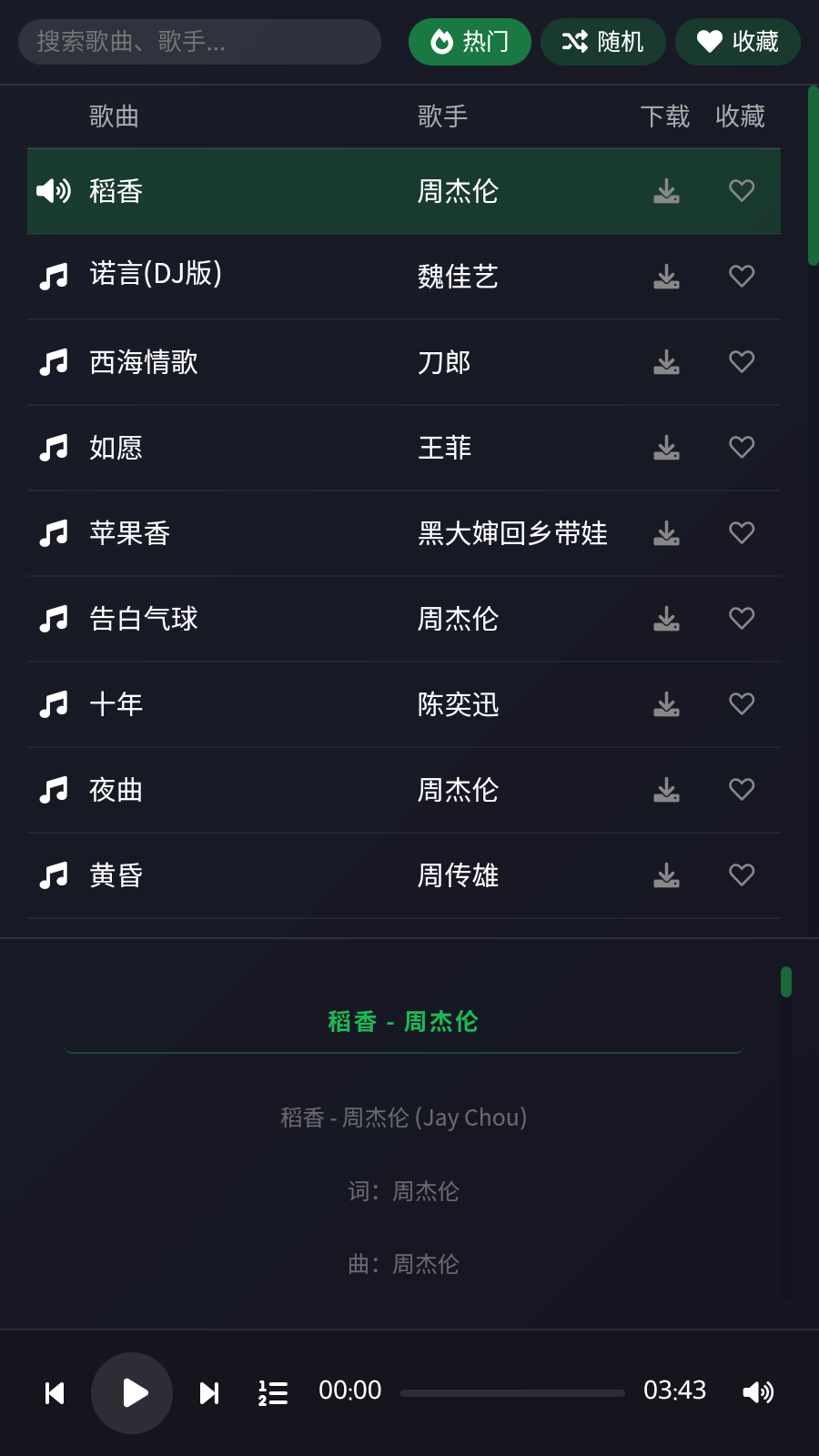This screenshot has height=1456, width=819.
Task: Like the song 十年
Action: (742, 704)
